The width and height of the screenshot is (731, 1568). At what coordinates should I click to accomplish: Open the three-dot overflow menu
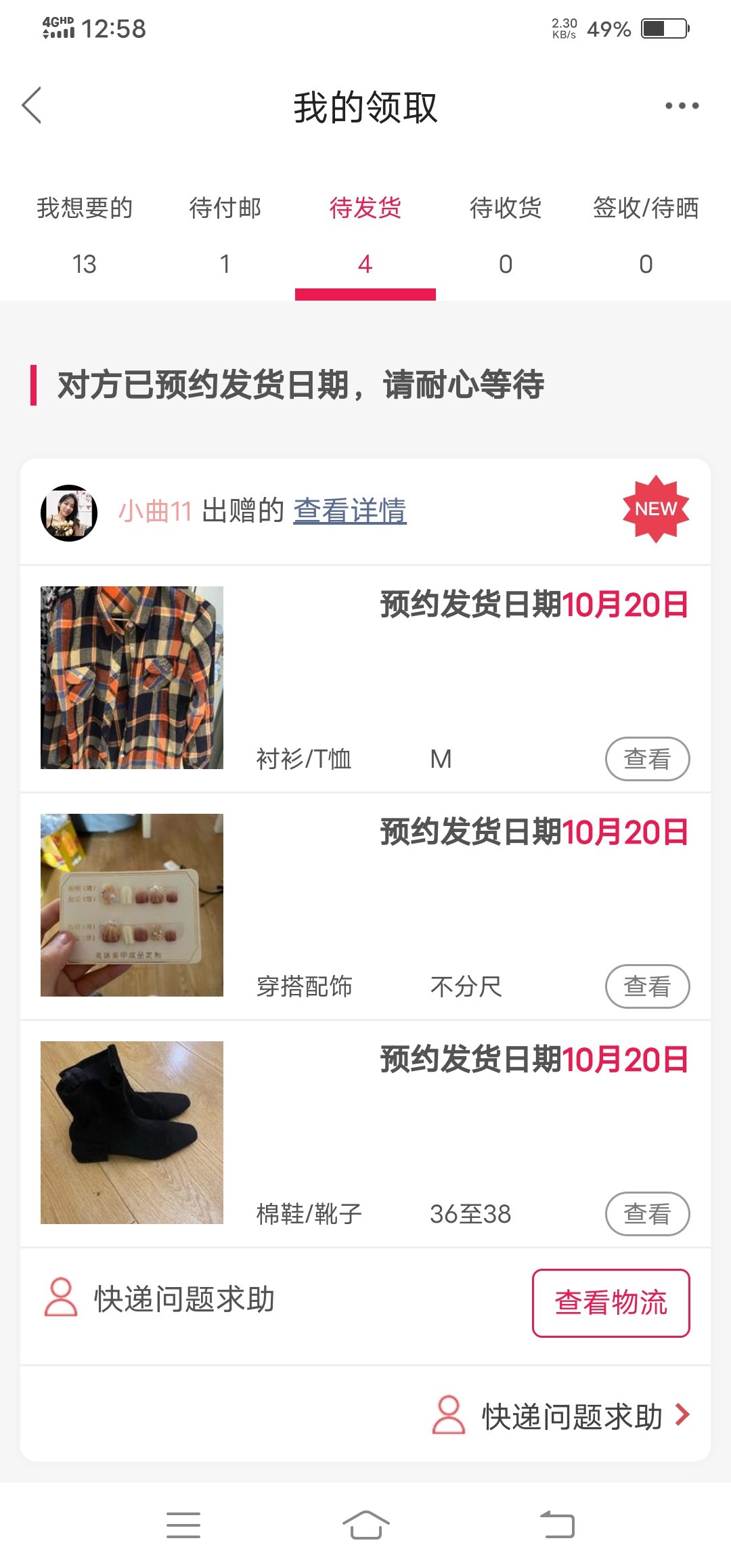682,106
